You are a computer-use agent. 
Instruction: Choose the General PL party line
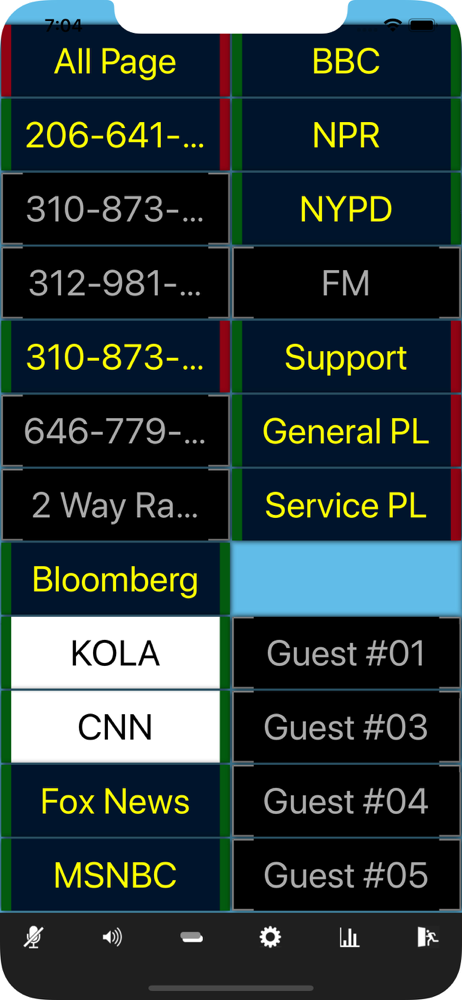click(x=346, y=430)
